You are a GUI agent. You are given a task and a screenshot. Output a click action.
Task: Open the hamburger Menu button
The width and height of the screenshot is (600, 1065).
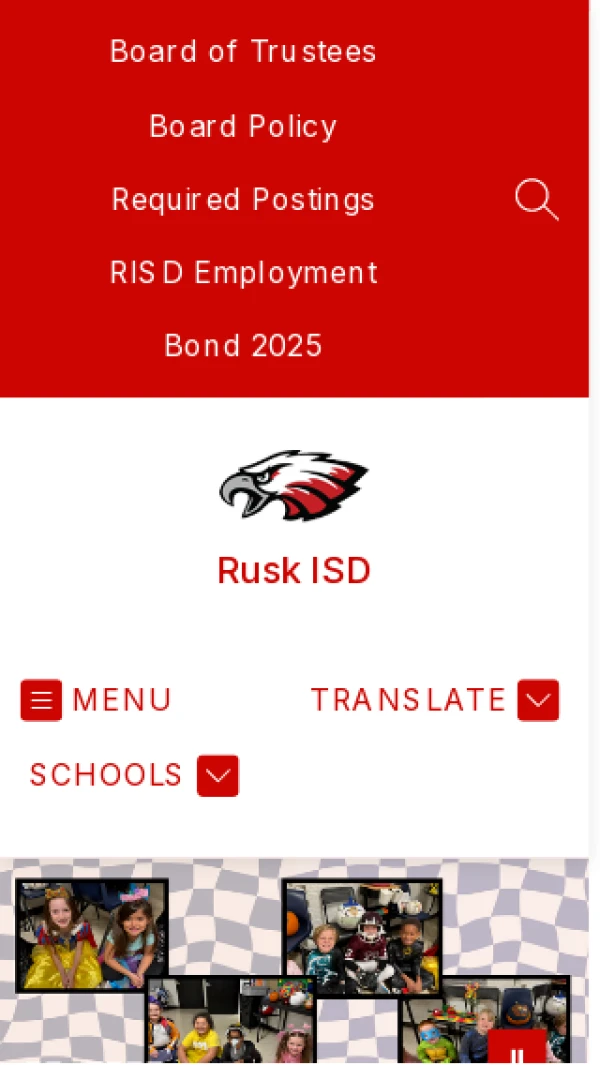click(42, 700)
